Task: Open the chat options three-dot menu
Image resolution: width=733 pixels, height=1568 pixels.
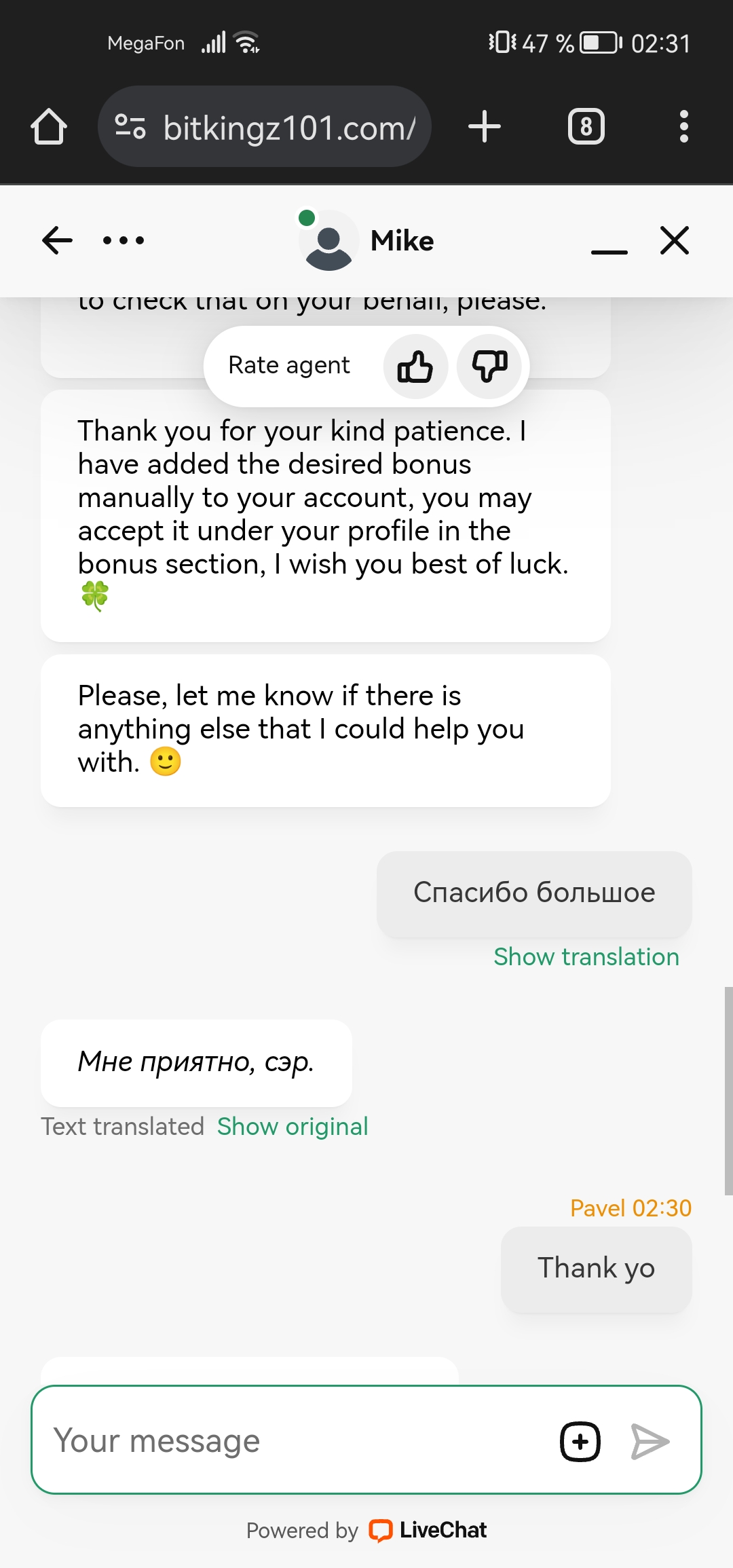Action: click(124, 240)
